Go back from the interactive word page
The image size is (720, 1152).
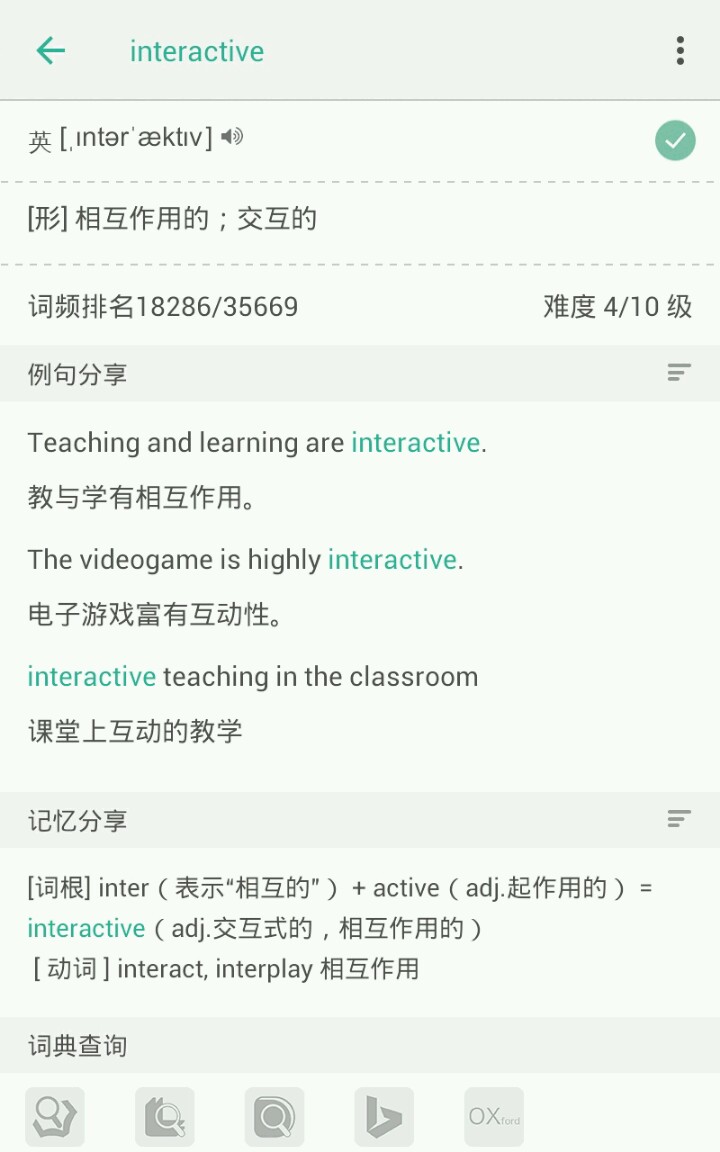[x=50, y=51]
